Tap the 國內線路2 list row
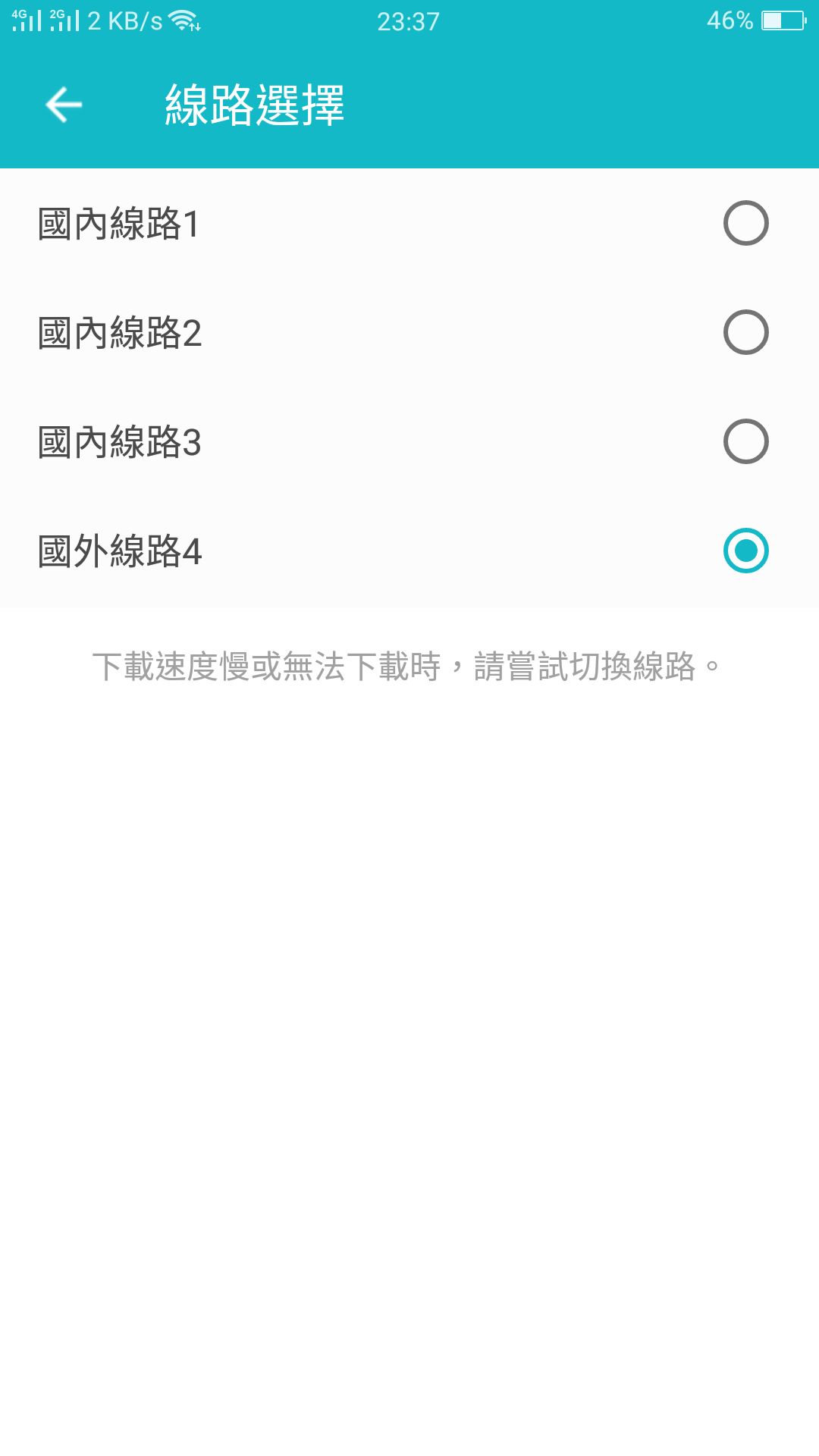This screenshot has width=819, height=1456. (x=303, y=331)
